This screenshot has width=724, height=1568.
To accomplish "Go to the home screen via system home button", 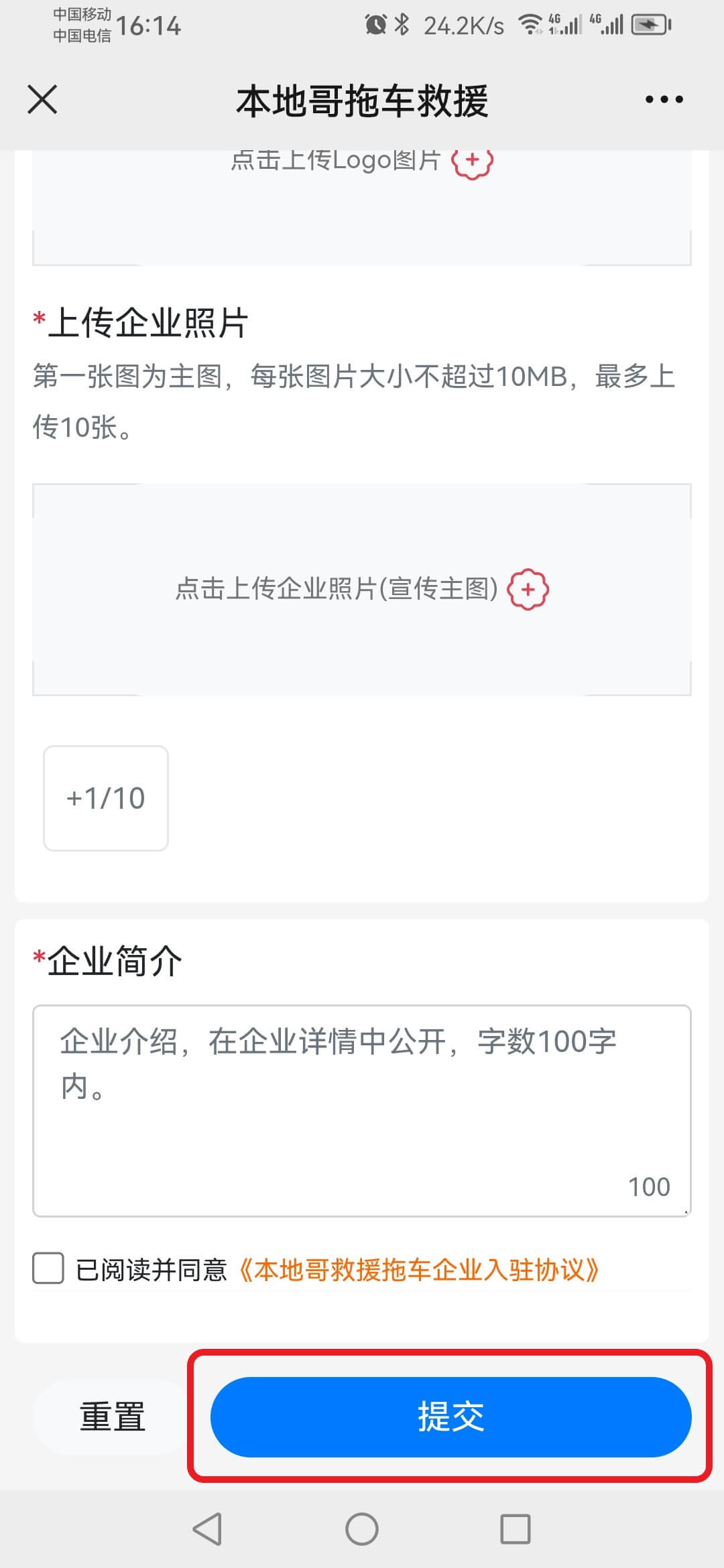I will click(362, 1529).
